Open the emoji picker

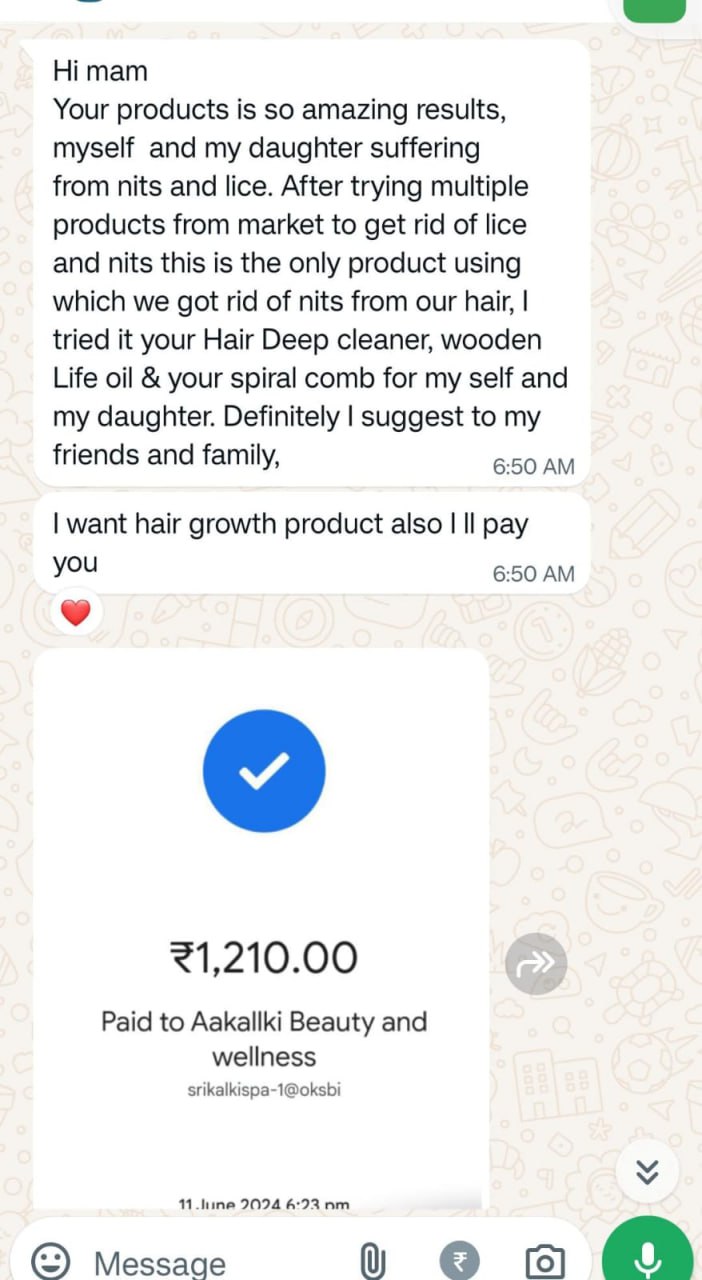(x=50, y=1261)
